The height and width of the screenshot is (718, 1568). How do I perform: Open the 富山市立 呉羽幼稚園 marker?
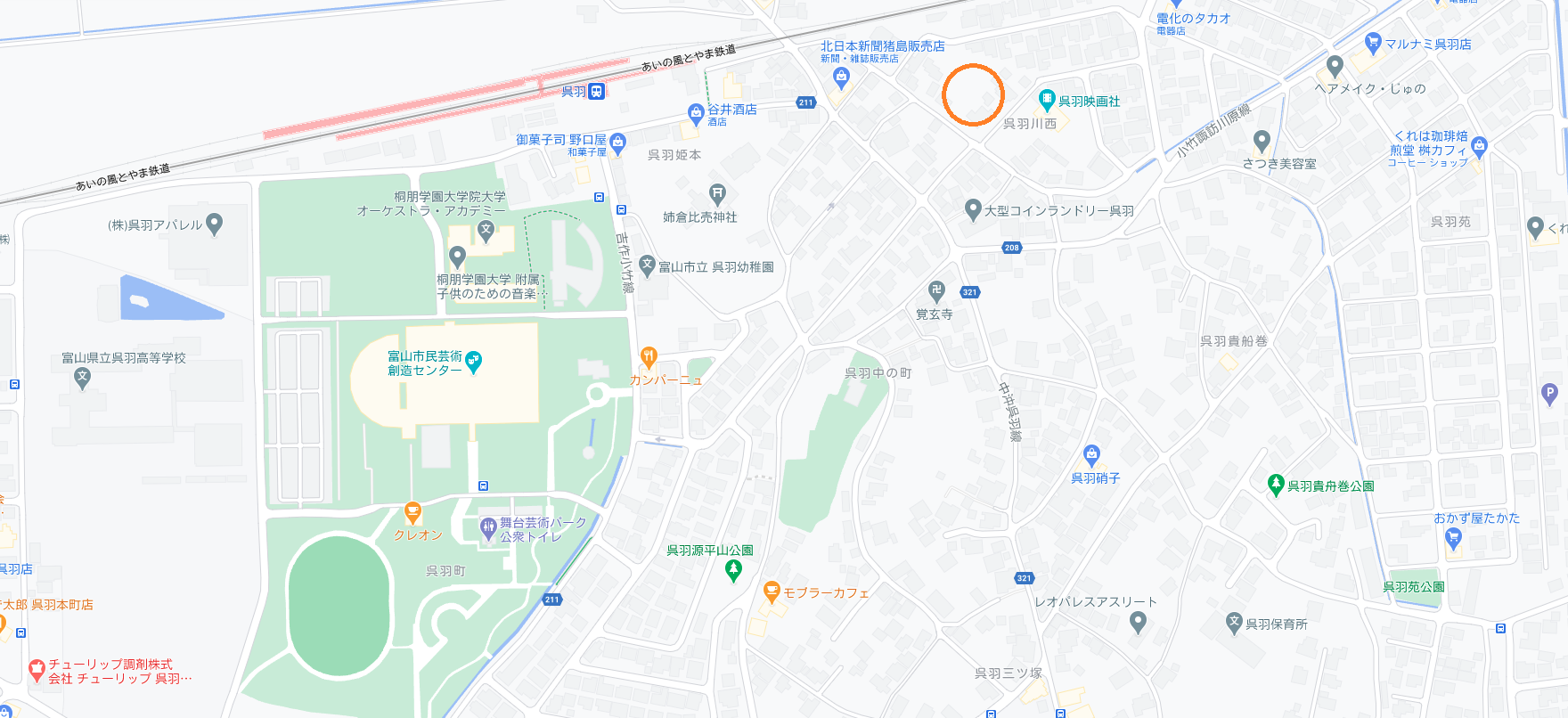[648, 265]
